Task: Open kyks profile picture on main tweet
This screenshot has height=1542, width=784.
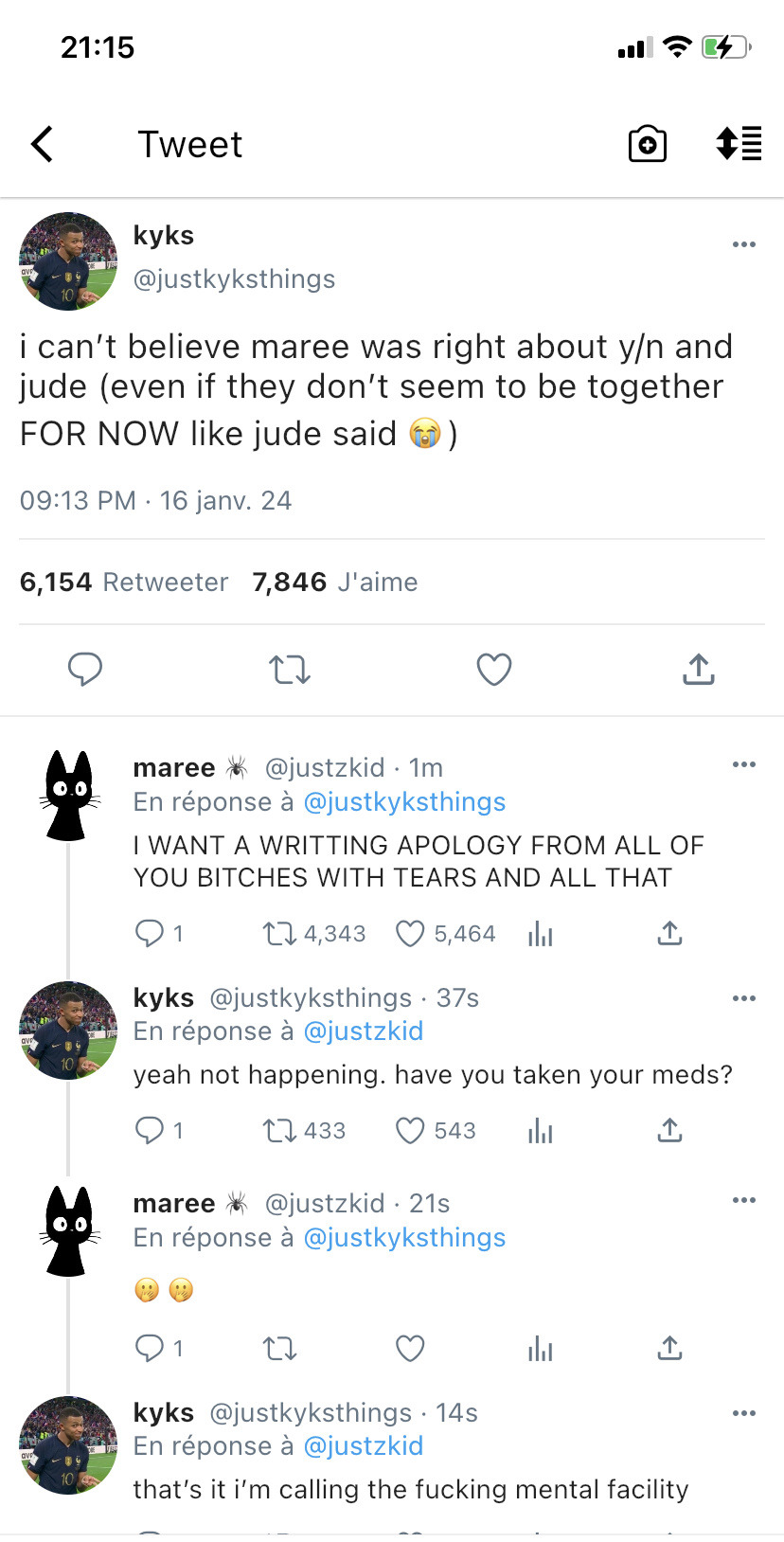Action: (x=68, y=261)
